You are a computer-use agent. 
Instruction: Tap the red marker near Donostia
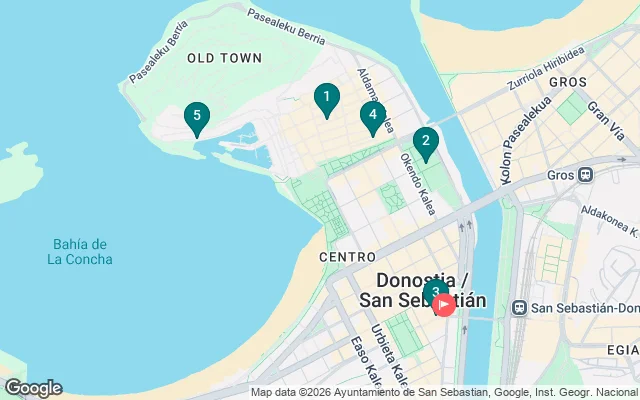point(446,304)
